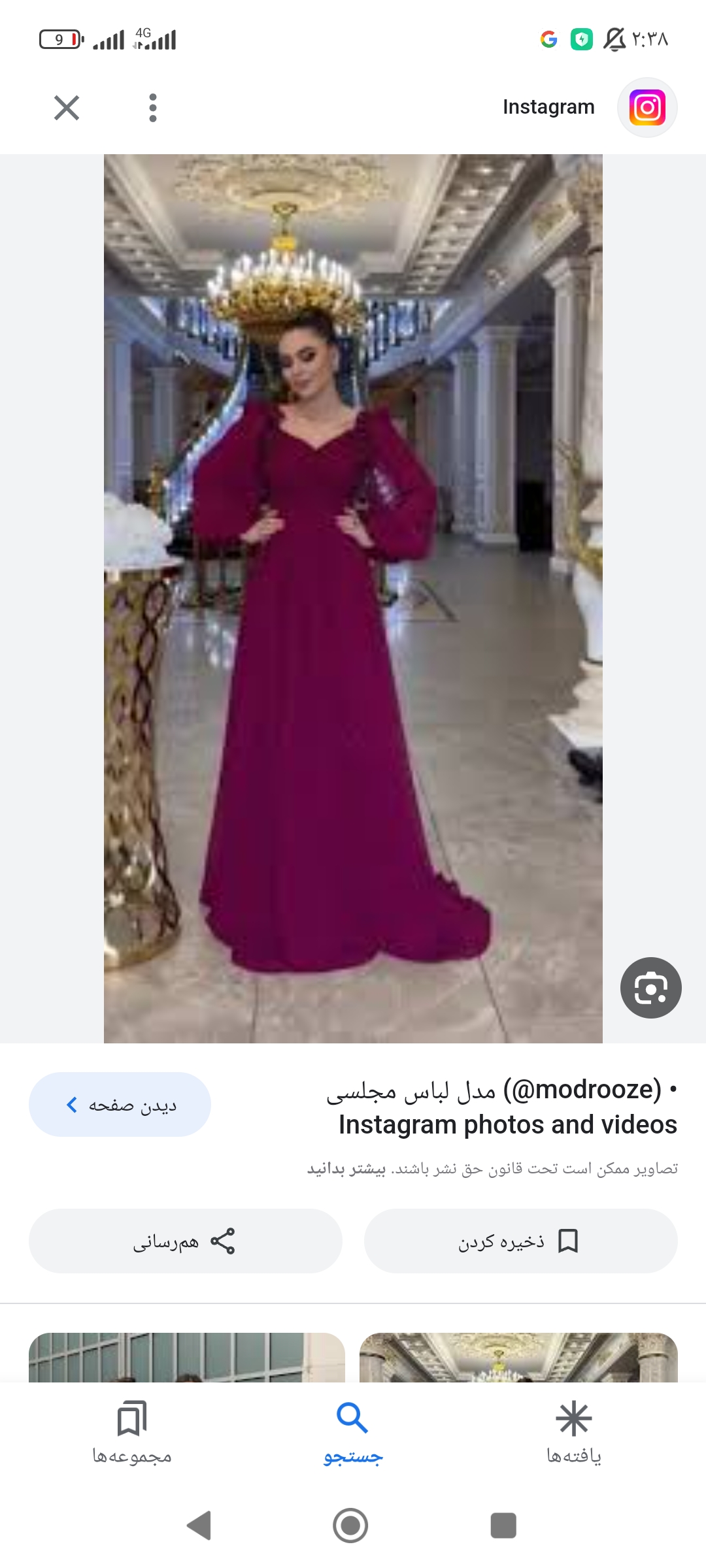
Task: Close the image viewer
Action: 67,108
